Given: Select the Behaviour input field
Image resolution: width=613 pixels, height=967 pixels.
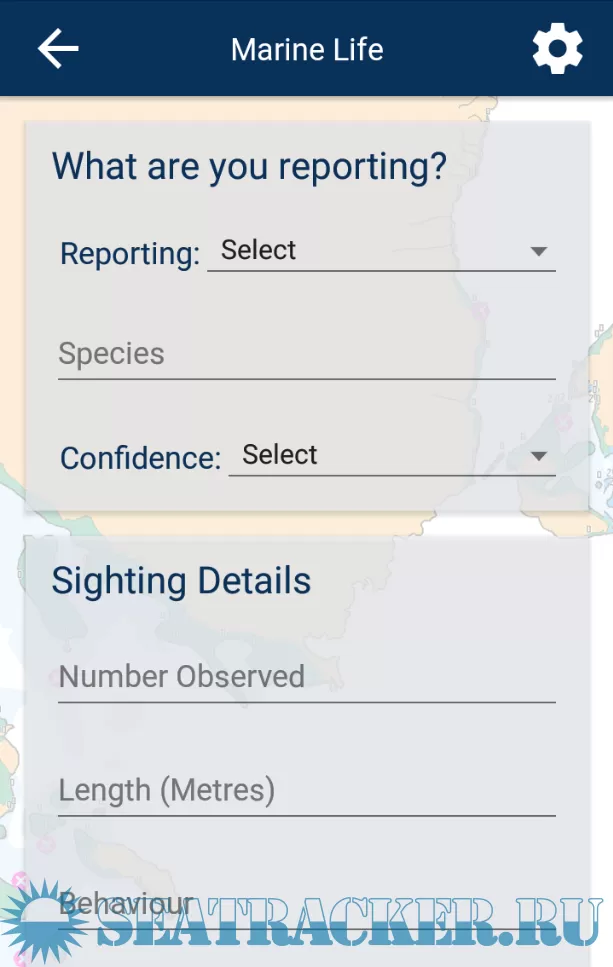Looking at the screenshot, I should click(x=306, y=904).
